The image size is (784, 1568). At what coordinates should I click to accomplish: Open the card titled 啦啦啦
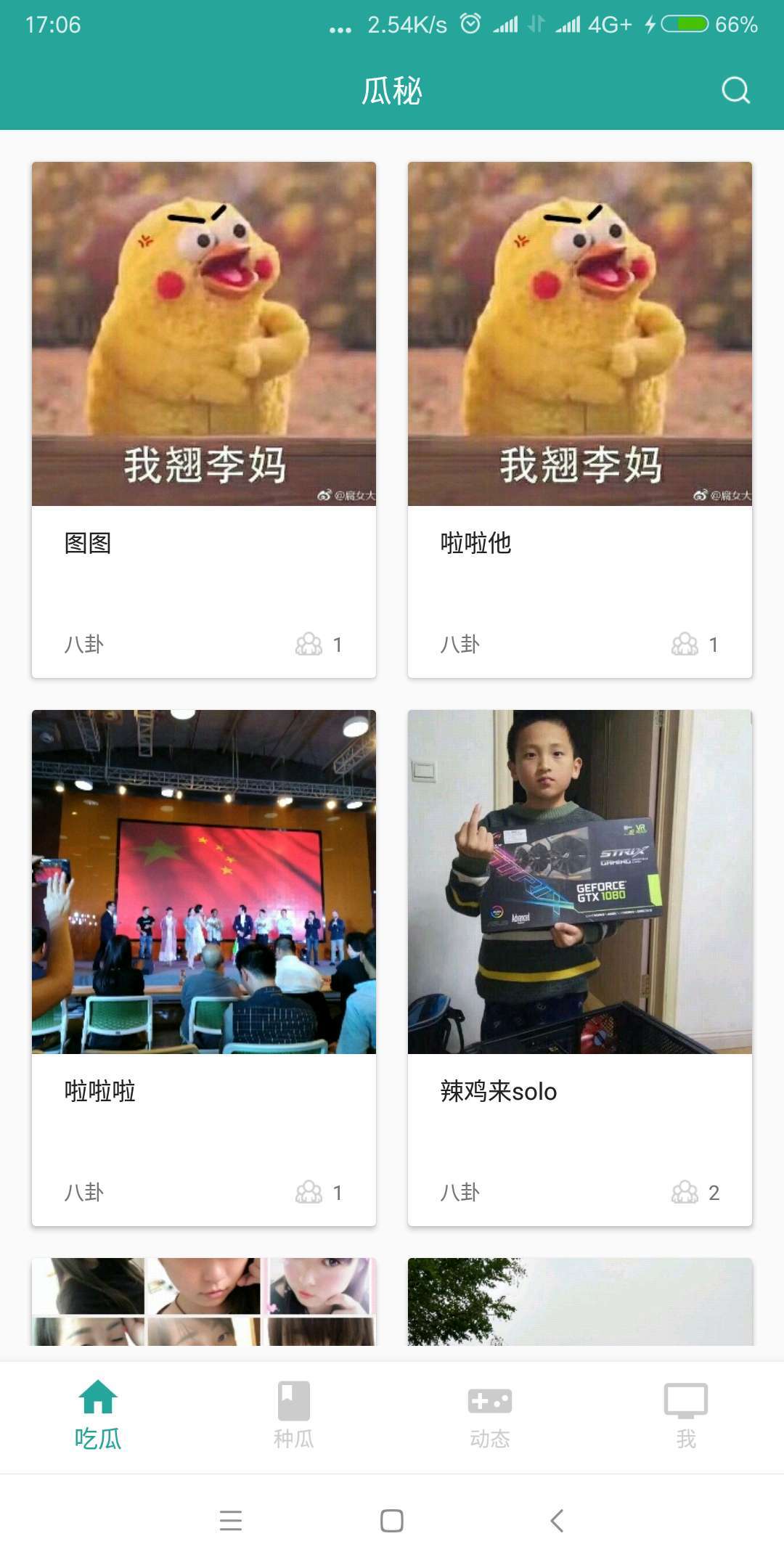(x=203, y=967)
